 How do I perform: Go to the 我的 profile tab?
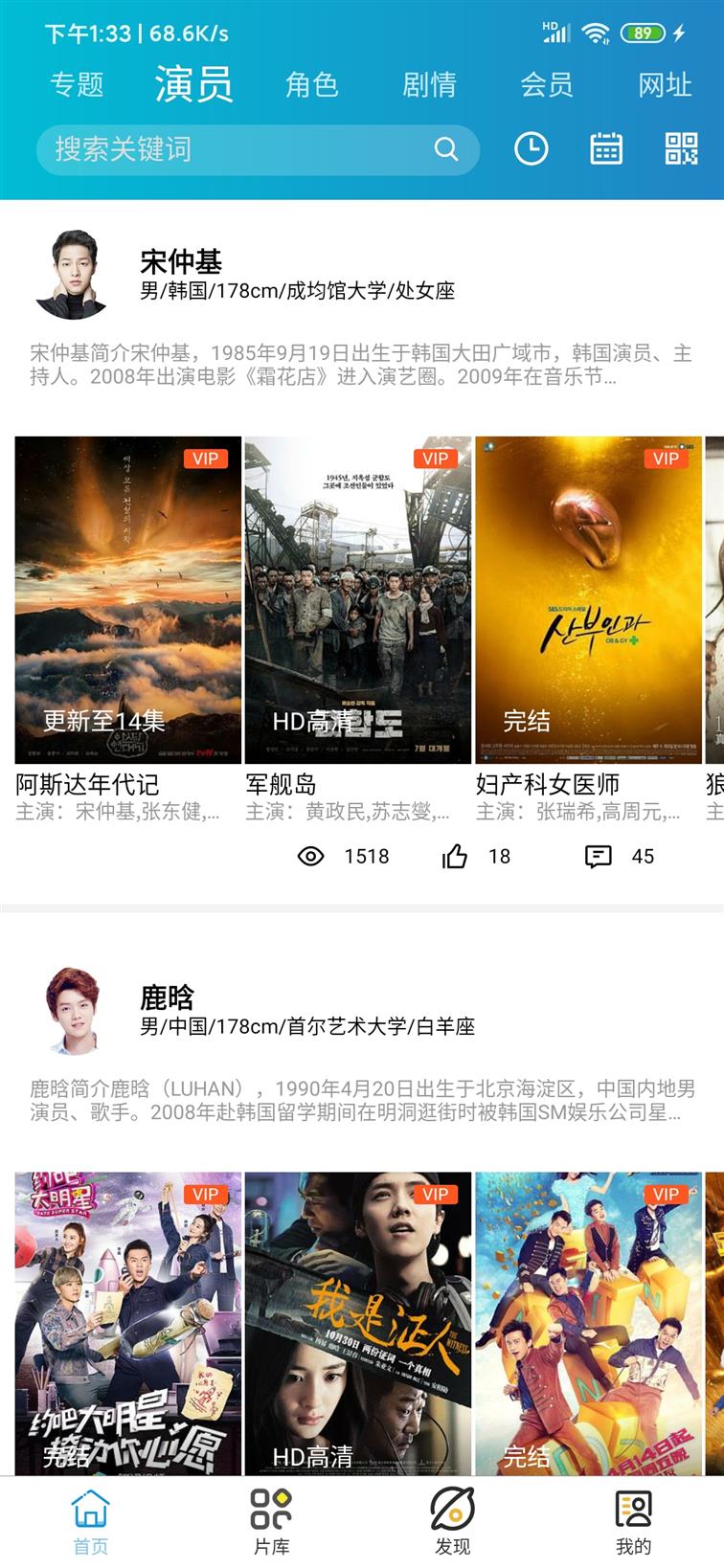[633, 1522]
